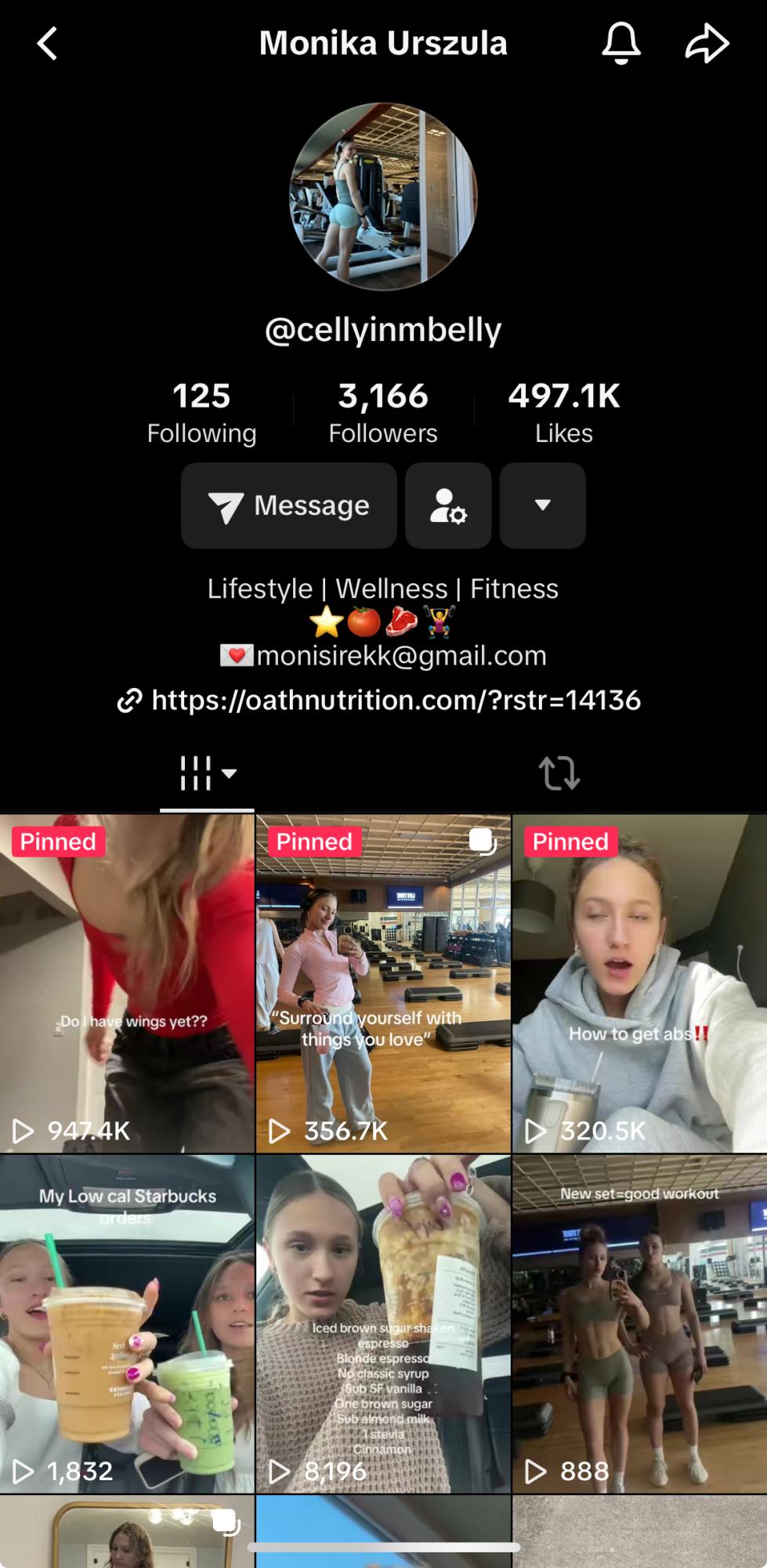This screenshot has width=767, height=1568.
Task: Switch to the reposts tab
Action: point(559,773)
